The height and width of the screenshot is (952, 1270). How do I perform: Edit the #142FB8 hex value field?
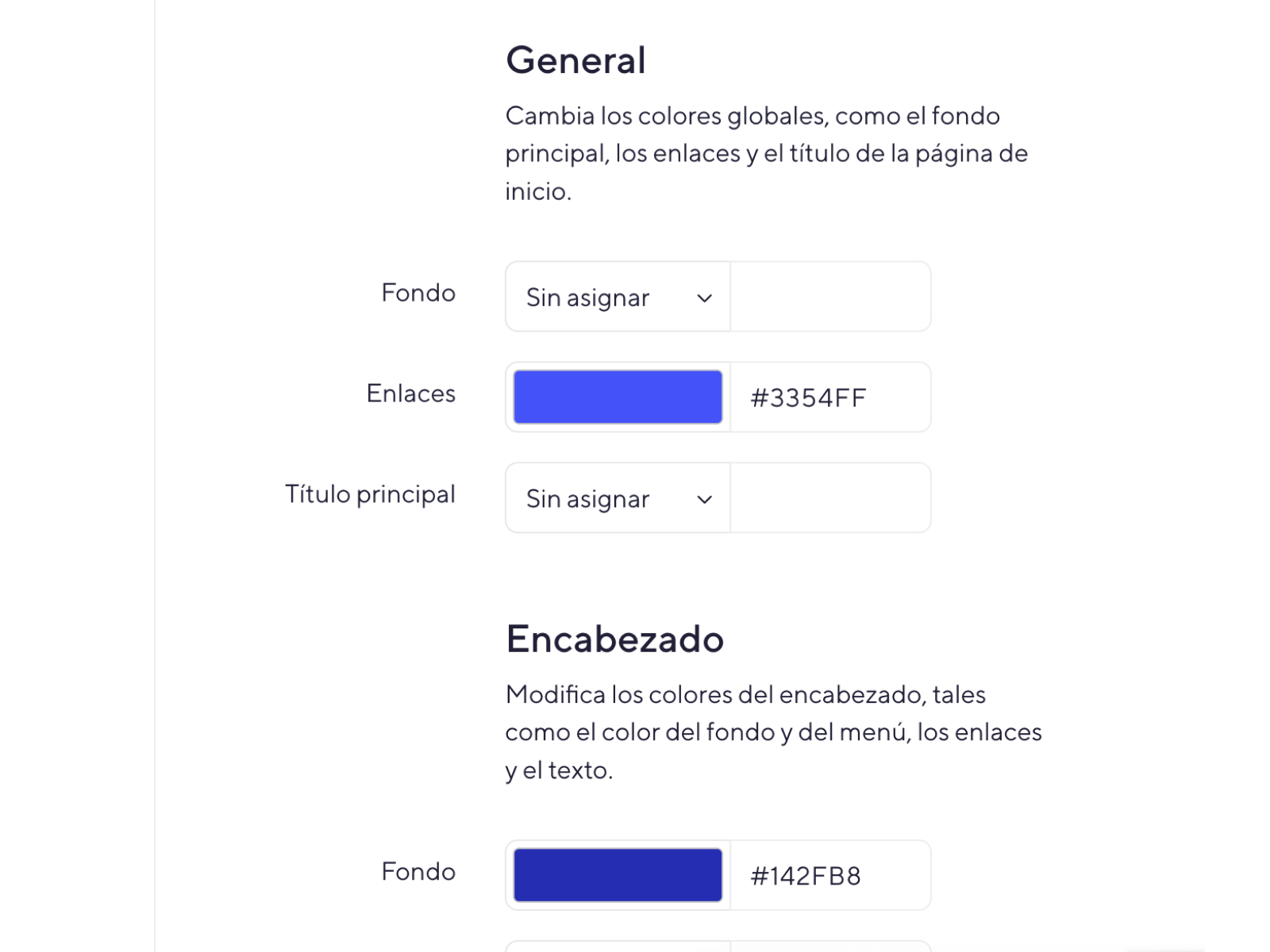tap(829, 876)
